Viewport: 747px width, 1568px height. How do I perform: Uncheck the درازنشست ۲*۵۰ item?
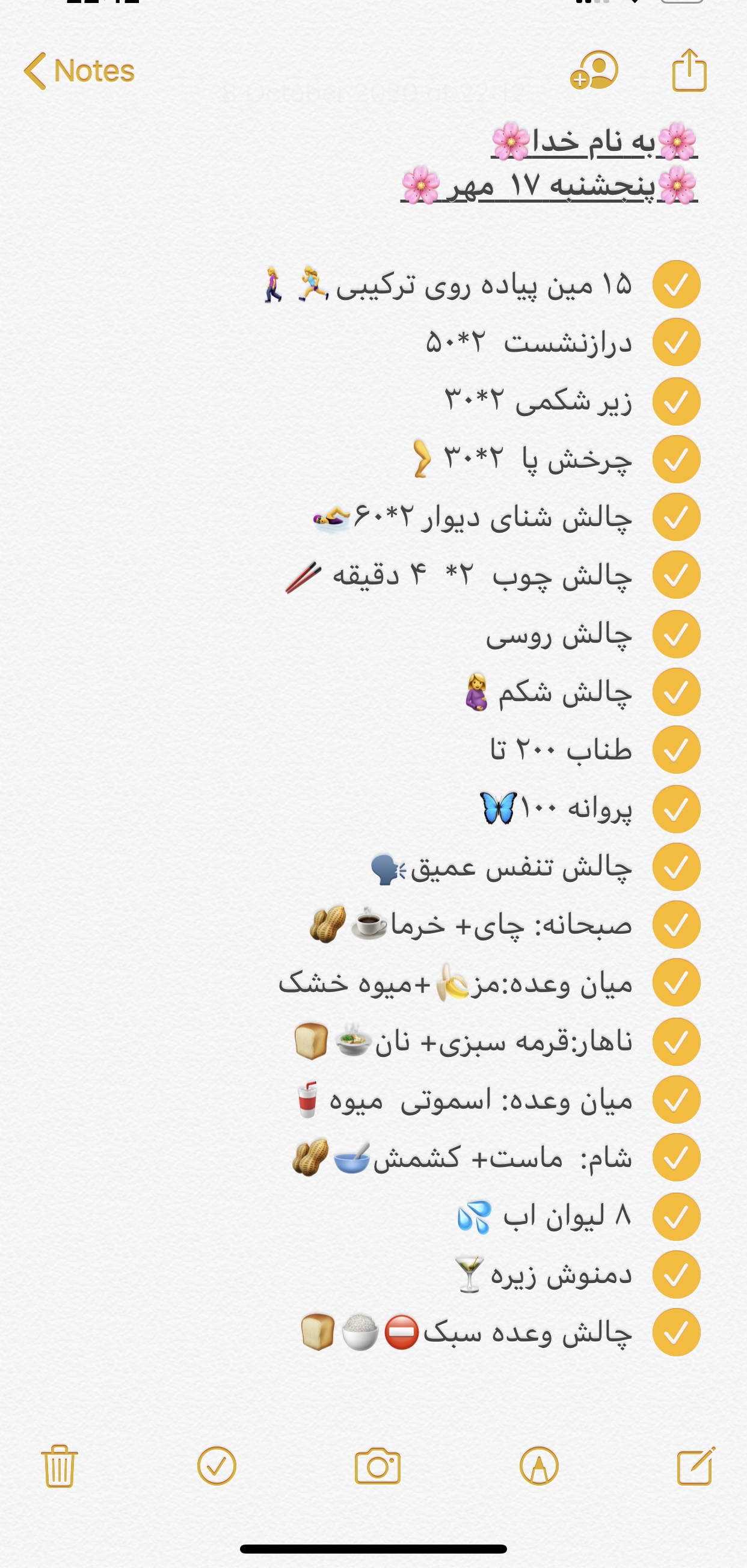tap(677, 342)
